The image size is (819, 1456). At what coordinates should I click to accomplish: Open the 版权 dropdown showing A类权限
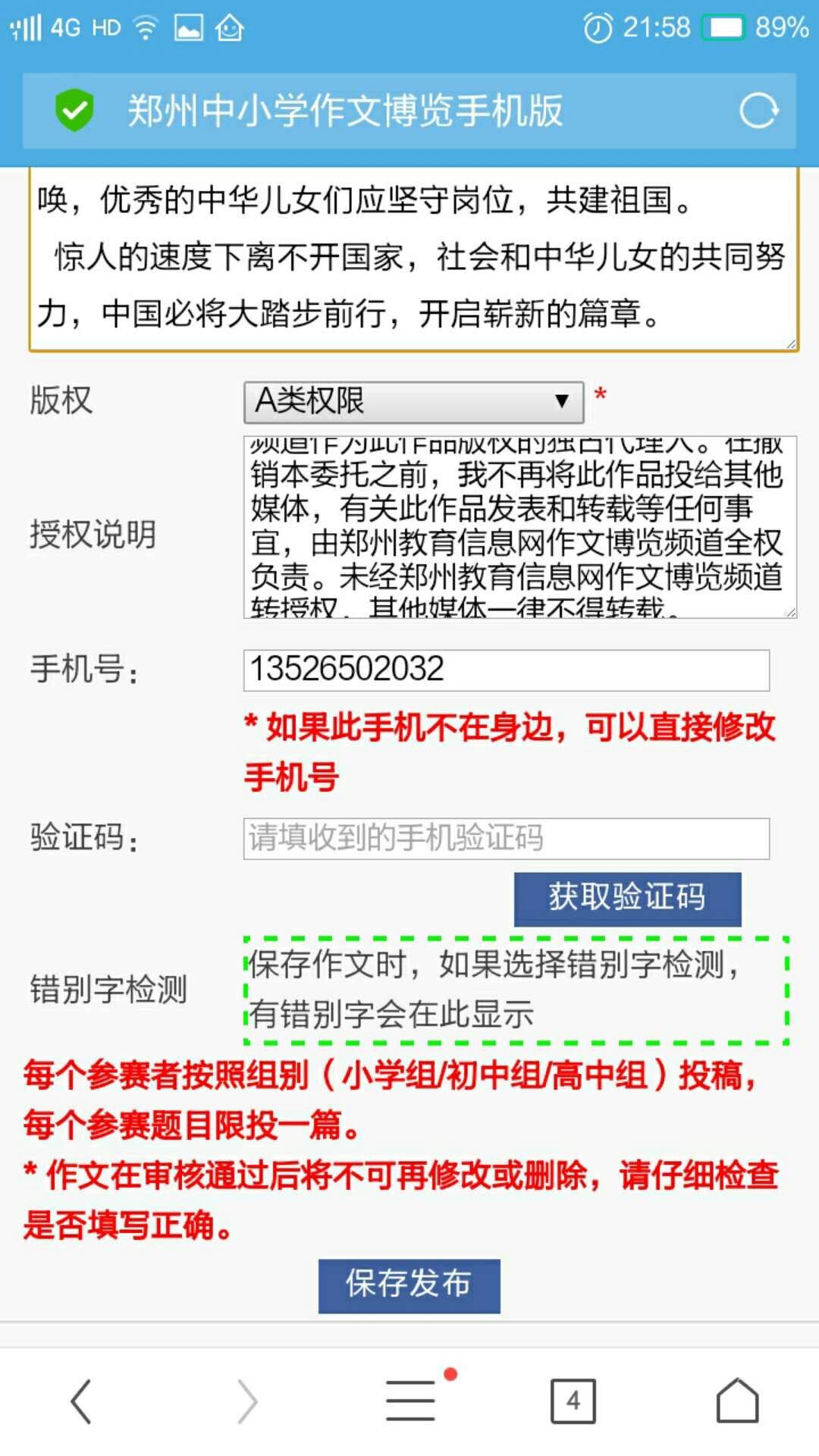(413, 402)
